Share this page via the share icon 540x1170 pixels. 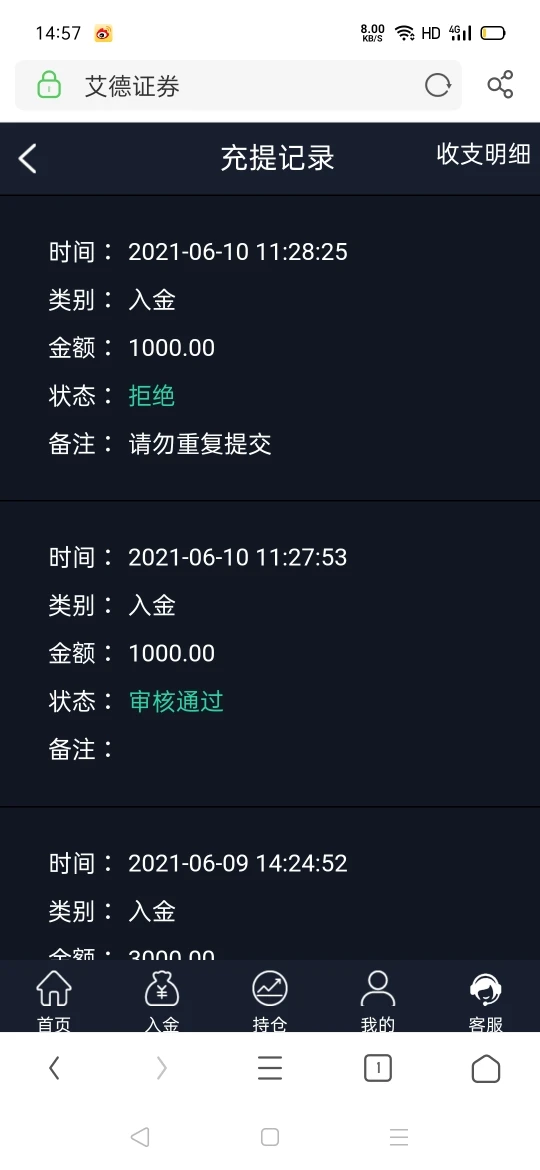(500, 84)
